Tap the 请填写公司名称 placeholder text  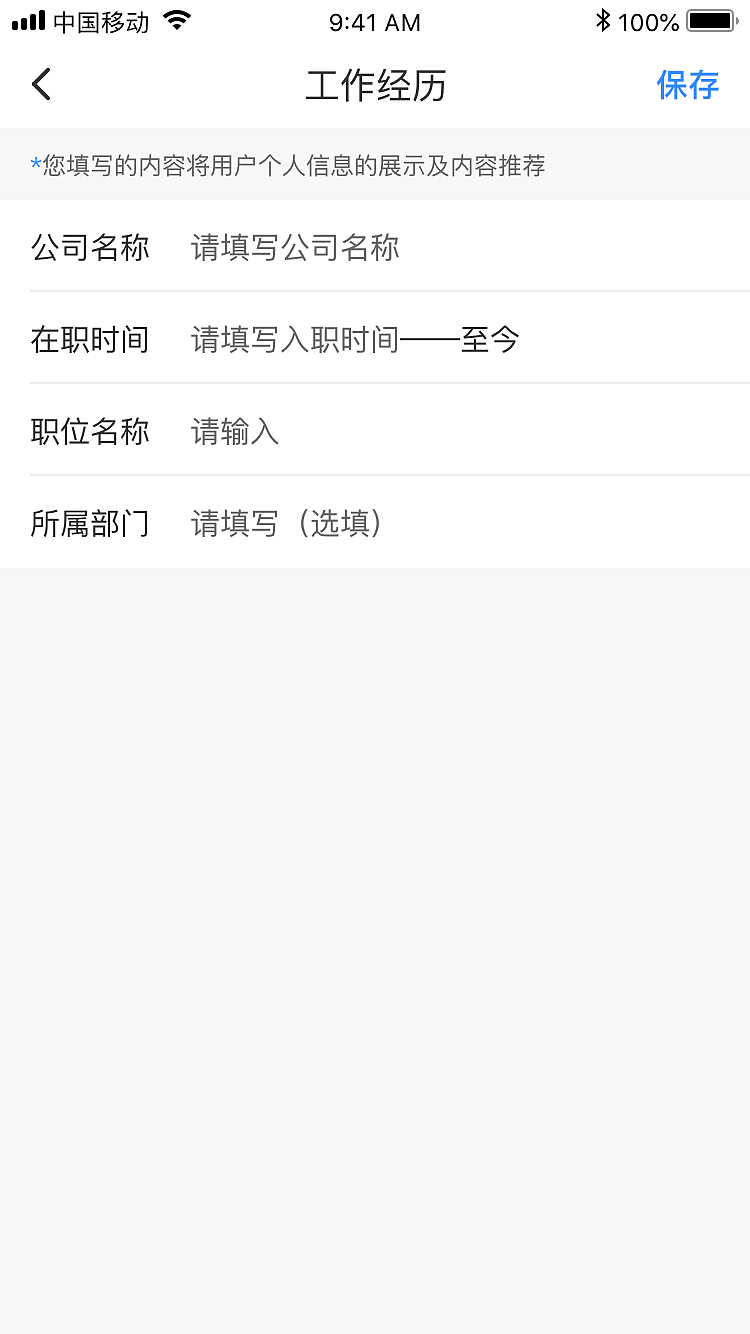pyautogui.click(x=295, y=248)
